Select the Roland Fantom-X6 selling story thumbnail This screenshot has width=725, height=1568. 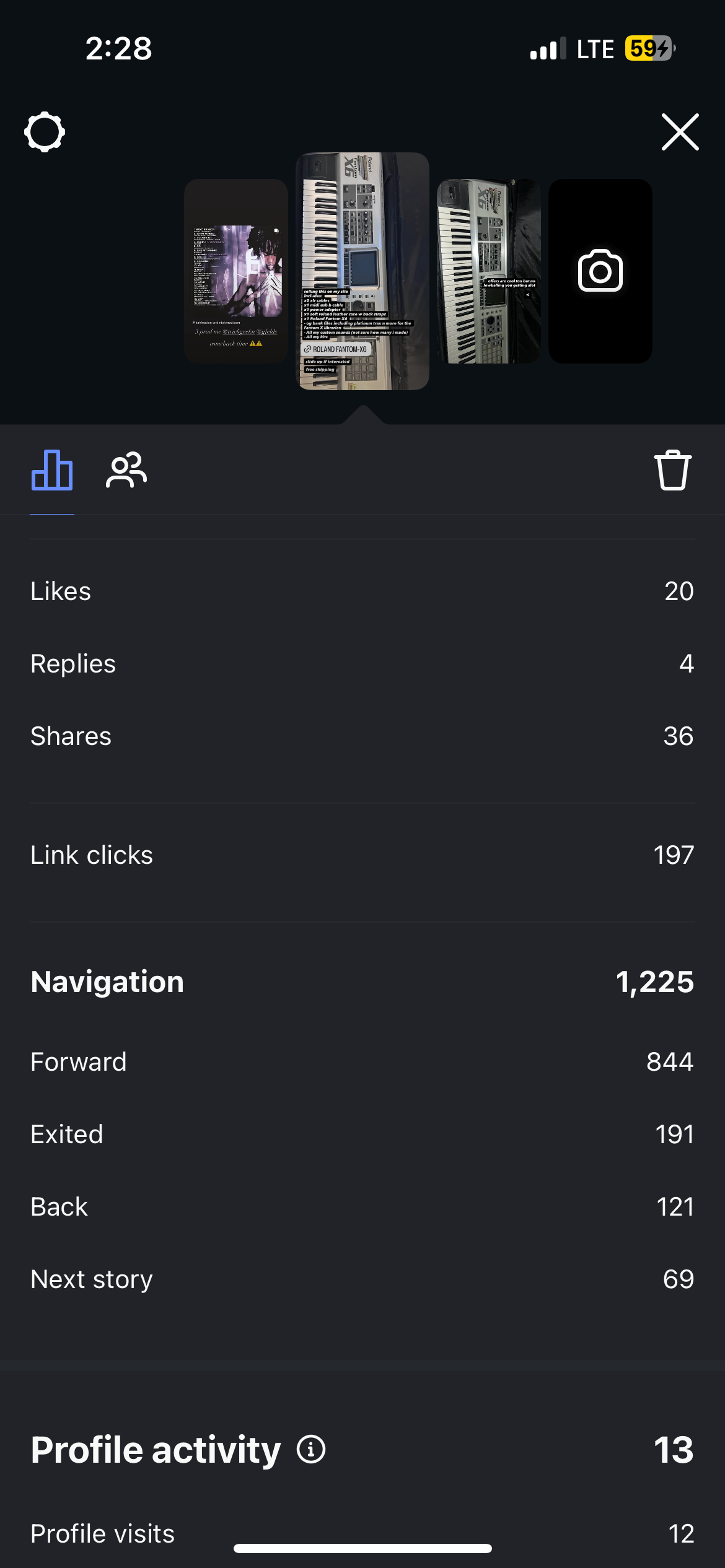coord(362,271)
